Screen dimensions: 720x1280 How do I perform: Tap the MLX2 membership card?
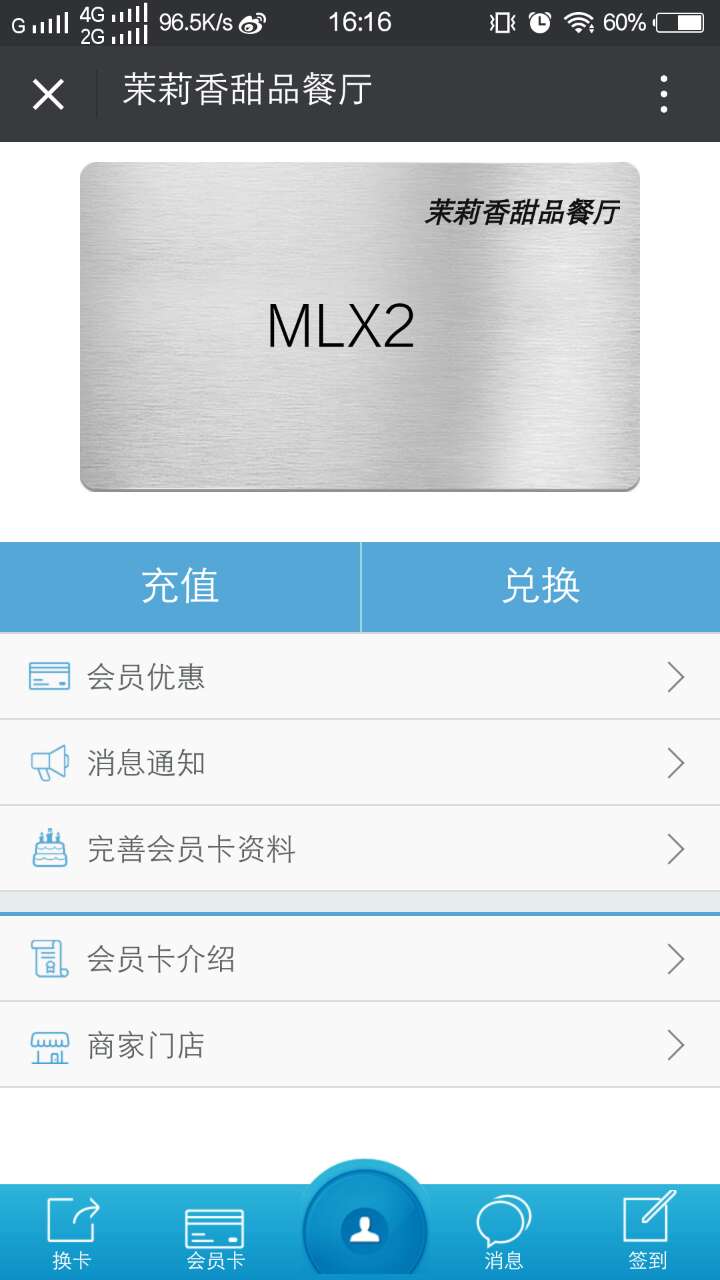pos(360,327)
